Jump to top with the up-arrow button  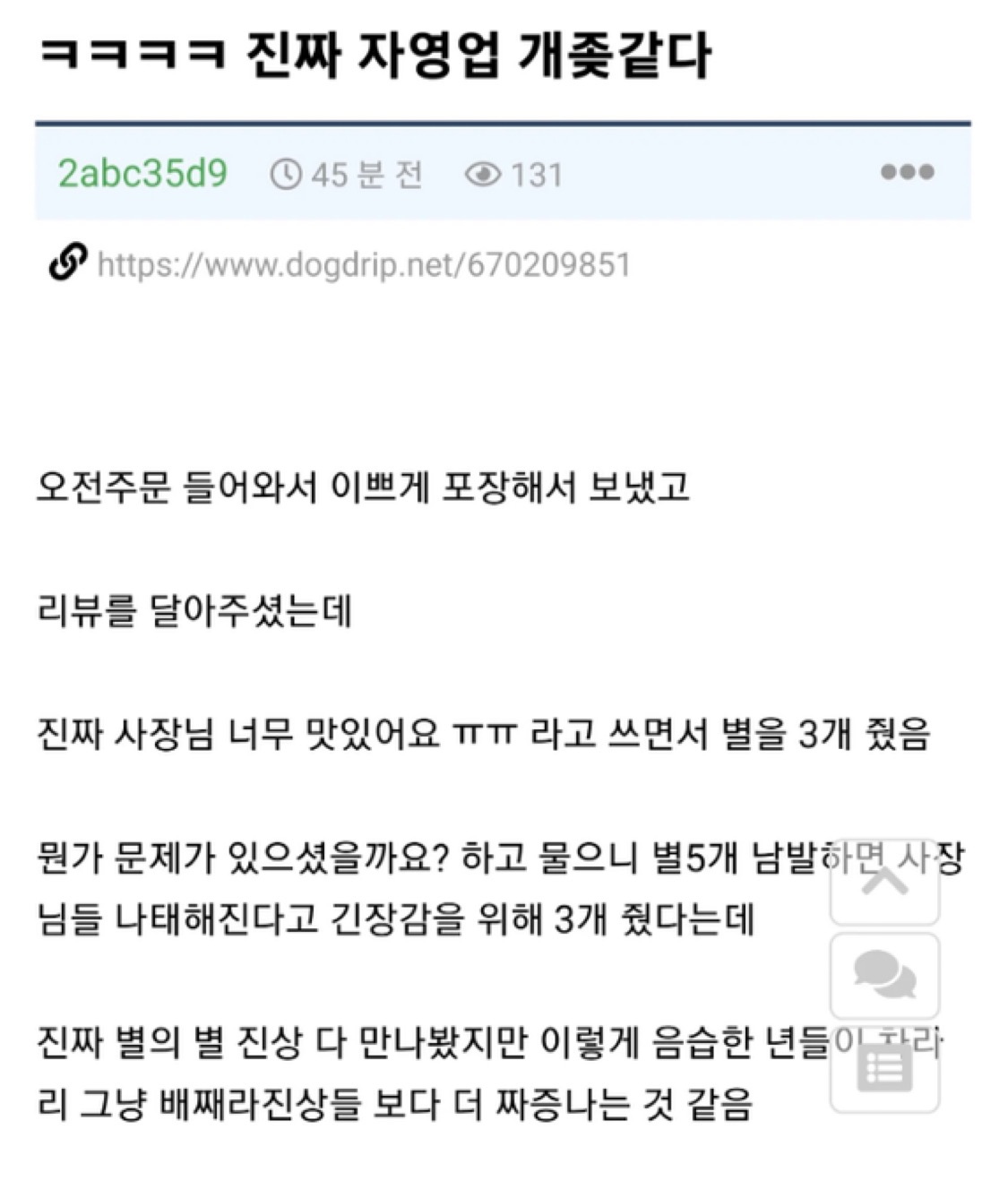pyautogui.click(x=884, y=882)
